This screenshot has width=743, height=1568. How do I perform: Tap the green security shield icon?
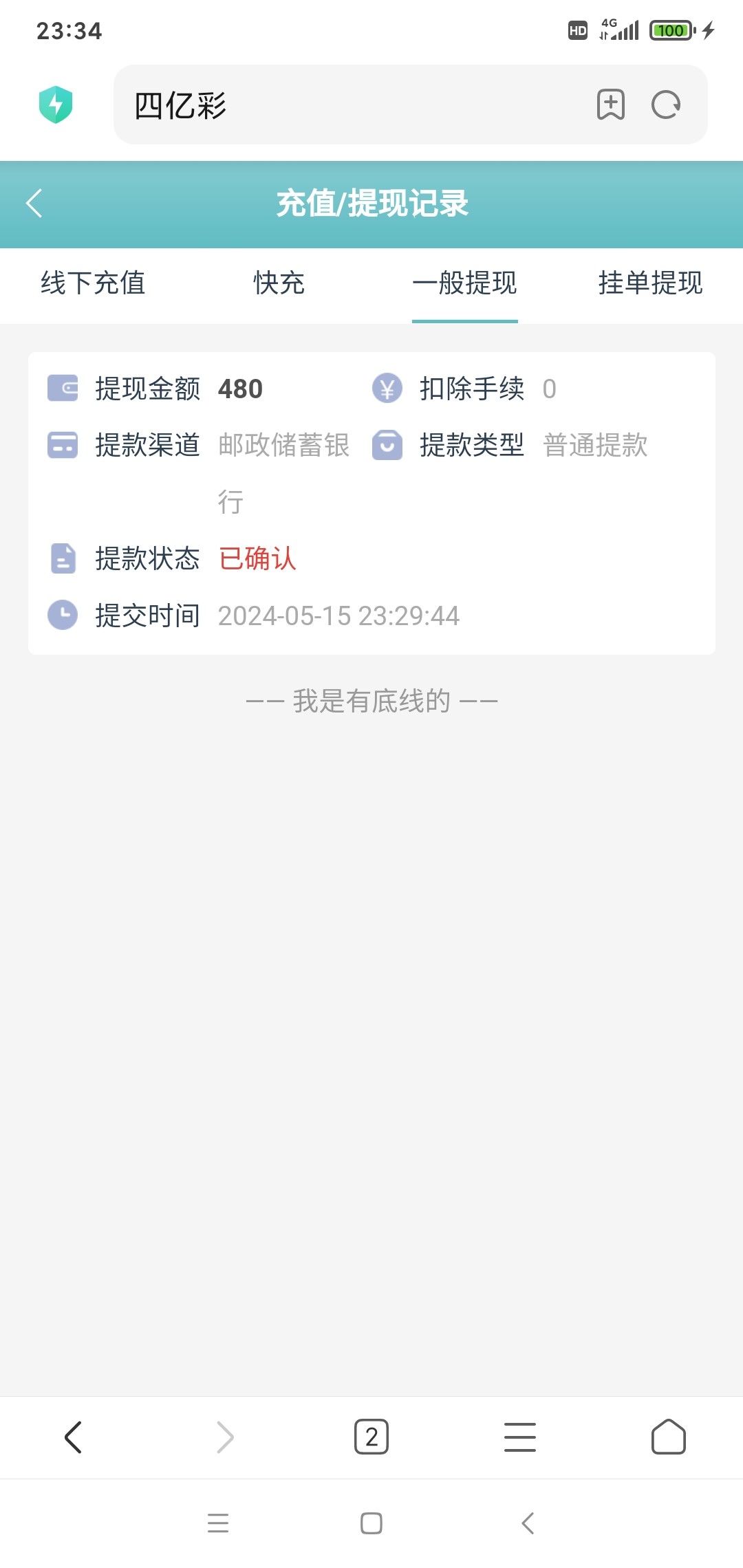coord(57,105)
